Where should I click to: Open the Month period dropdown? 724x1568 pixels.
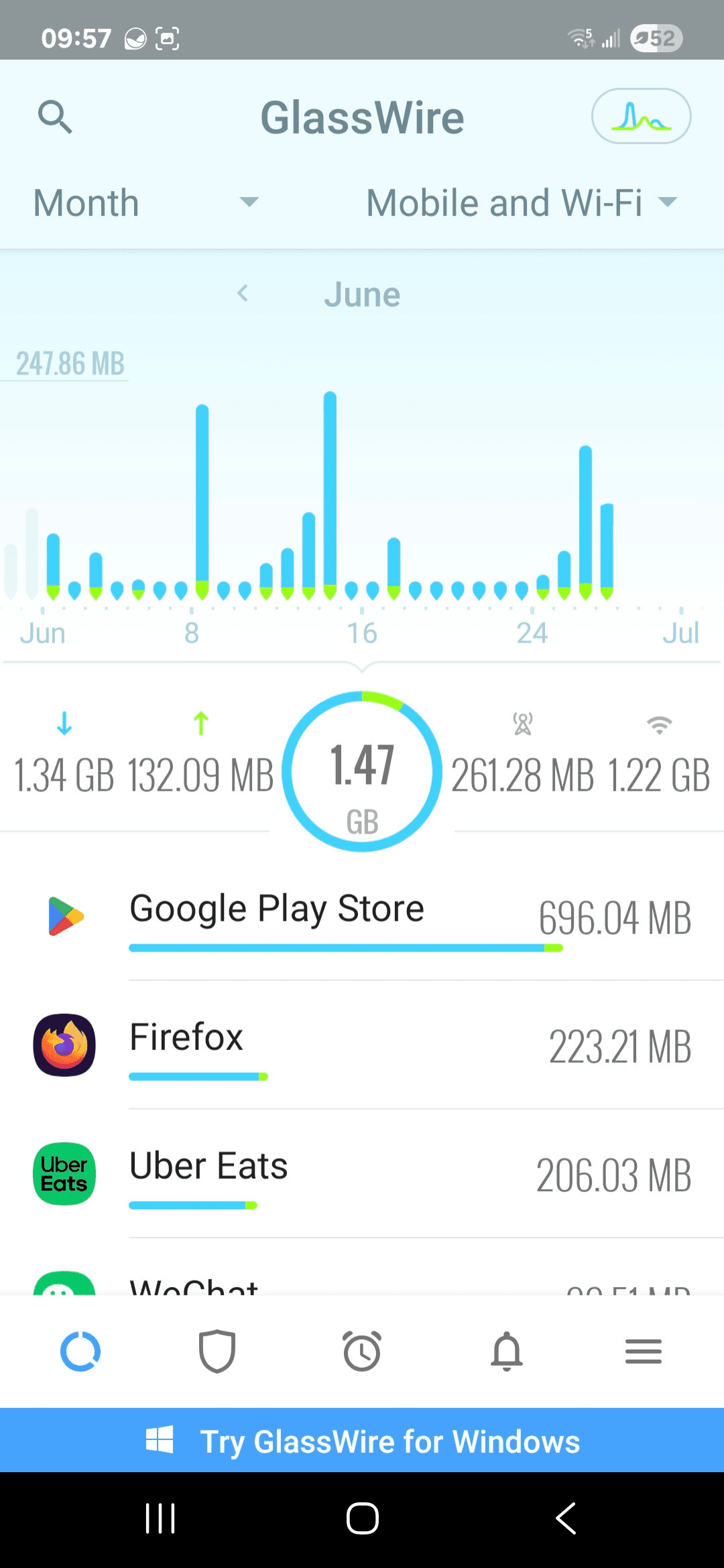tap(144, 202)
